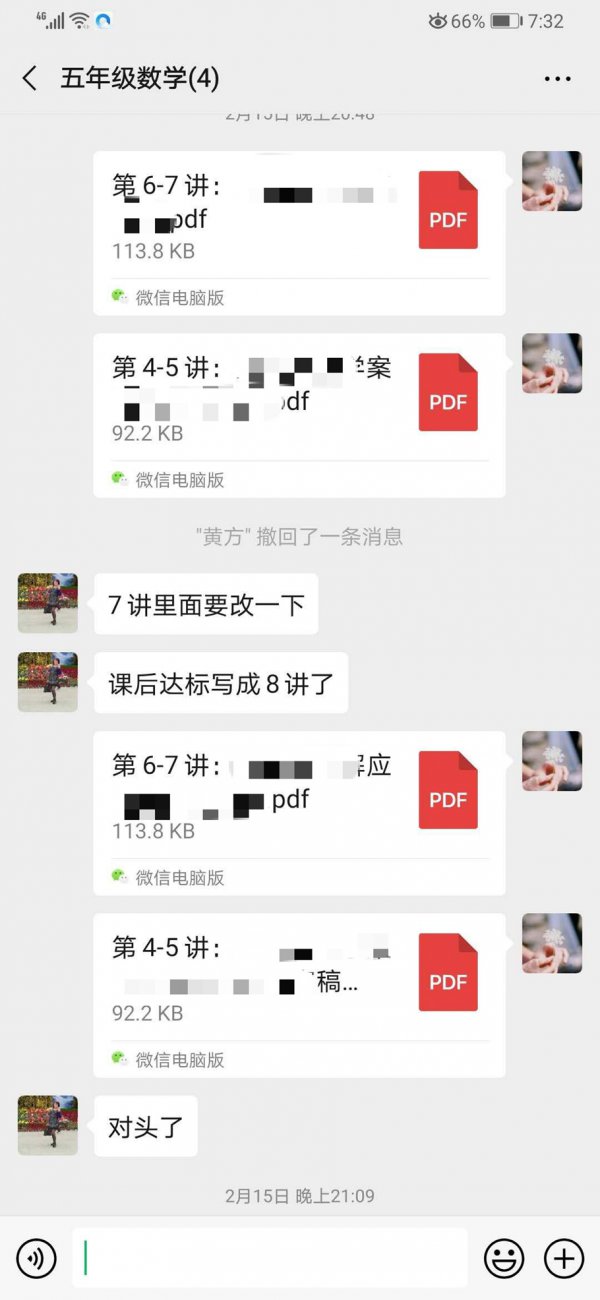Viewport: 600px width, 1300px height.
Task: Open the 第4-5讲 PDF ending with 稿…
Action: (x=298, y=995)
